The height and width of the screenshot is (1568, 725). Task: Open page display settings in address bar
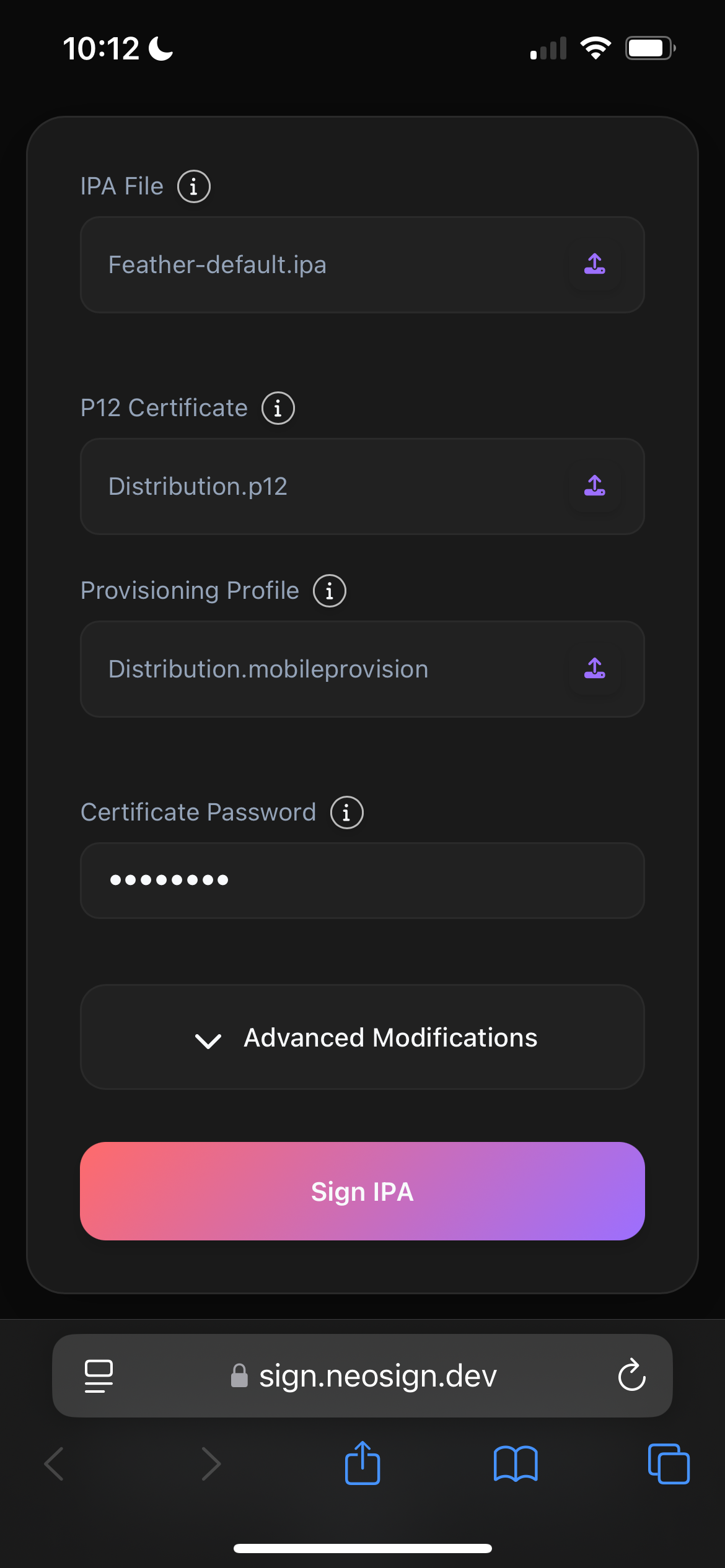pyautogui.click(x=99, y=1376)
